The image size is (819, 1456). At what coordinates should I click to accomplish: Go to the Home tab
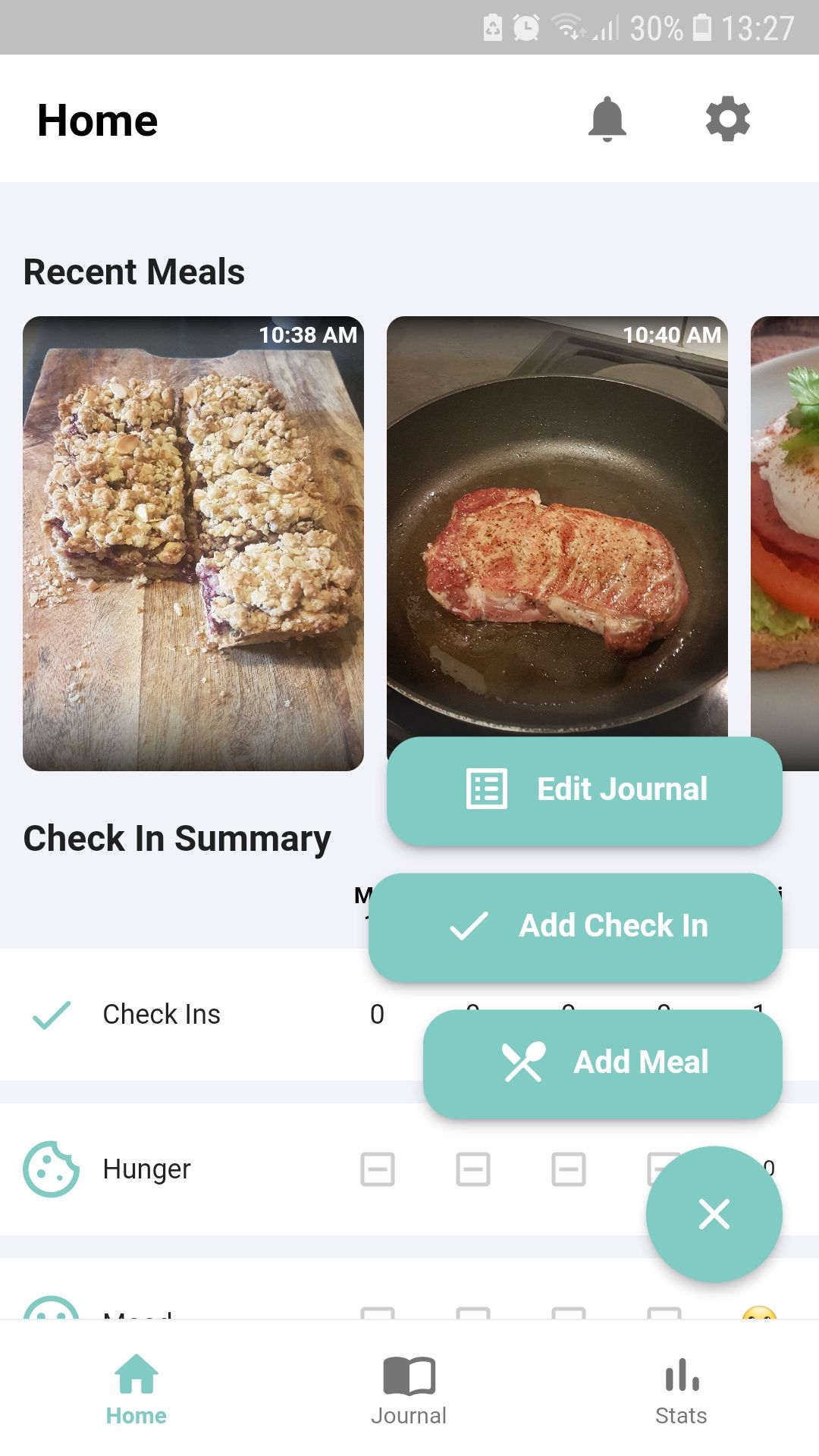coord(136,1390)
